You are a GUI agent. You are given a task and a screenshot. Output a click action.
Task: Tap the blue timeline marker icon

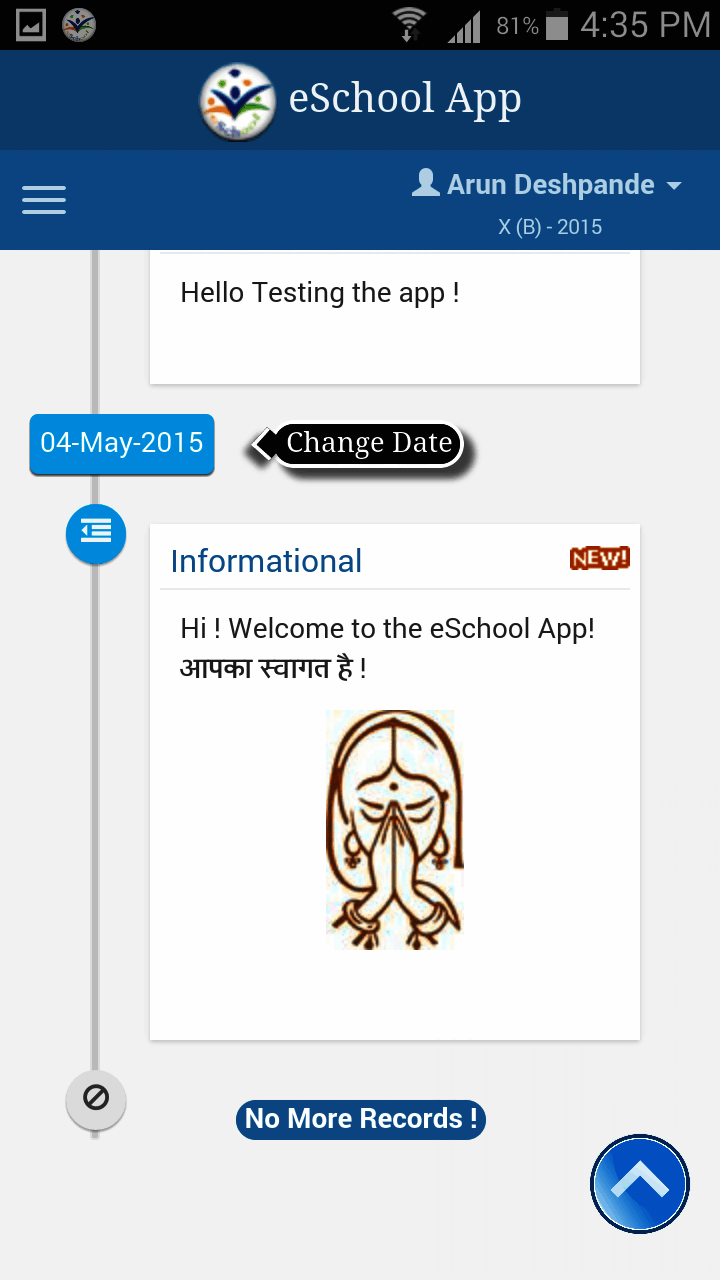pos(96,533)
